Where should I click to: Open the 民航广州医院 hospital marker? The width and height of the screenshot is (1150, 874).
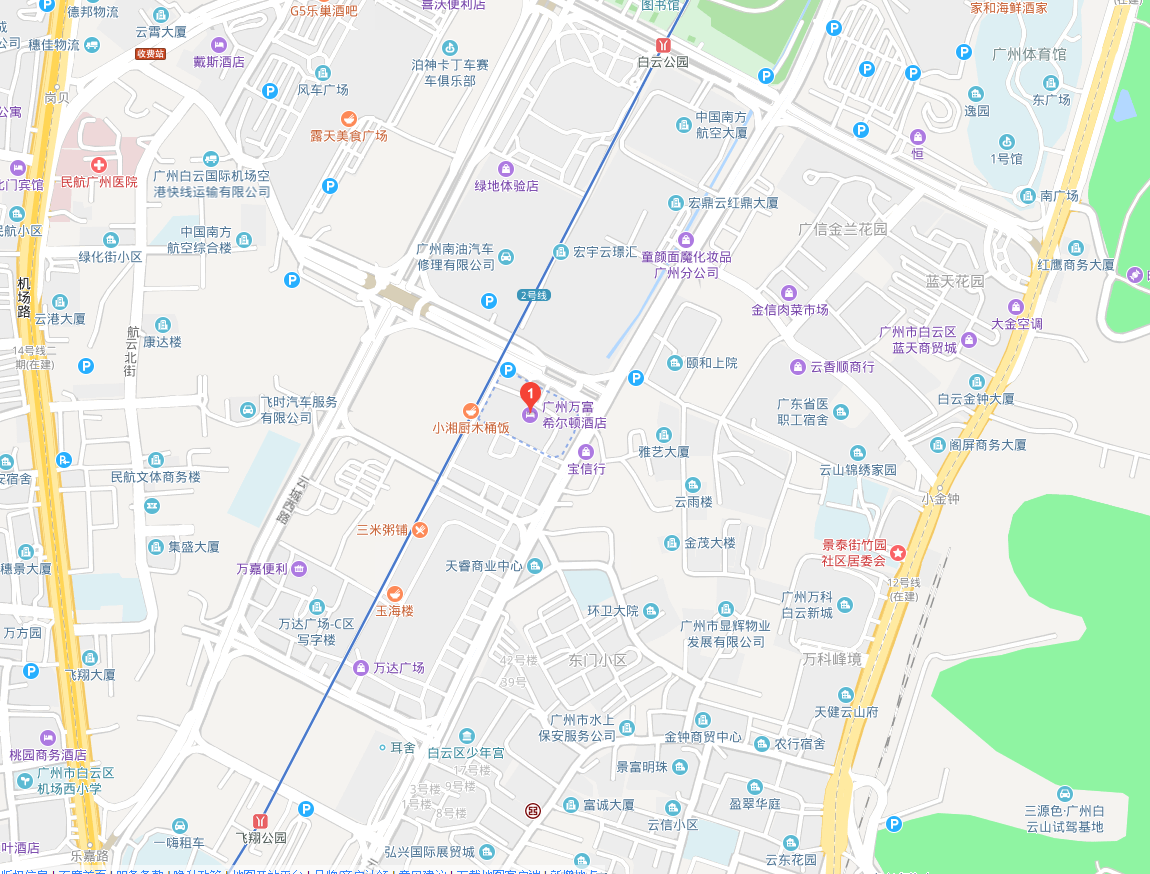tap(98, 165)
